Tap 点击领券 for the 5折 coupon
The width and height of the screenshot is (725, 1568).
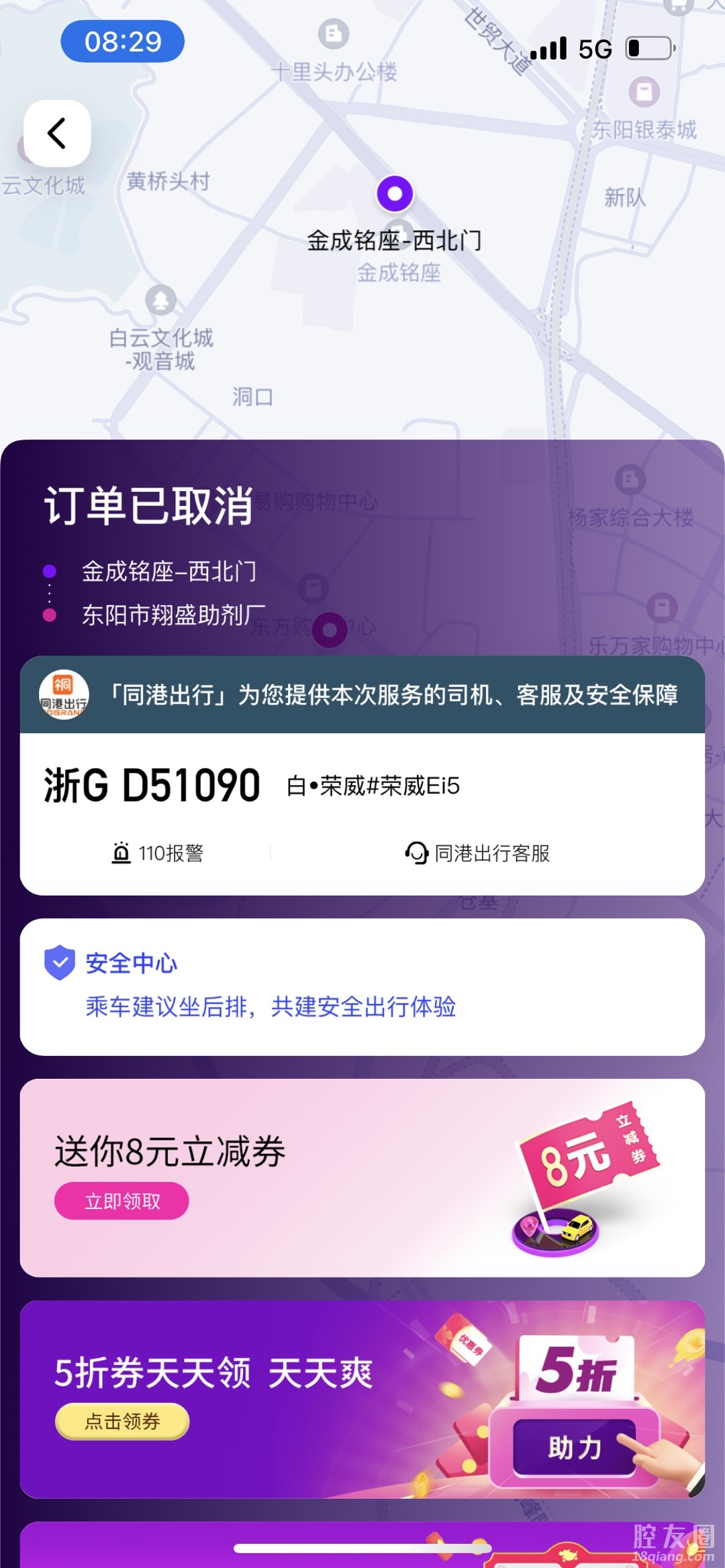tap(122, 1420)
